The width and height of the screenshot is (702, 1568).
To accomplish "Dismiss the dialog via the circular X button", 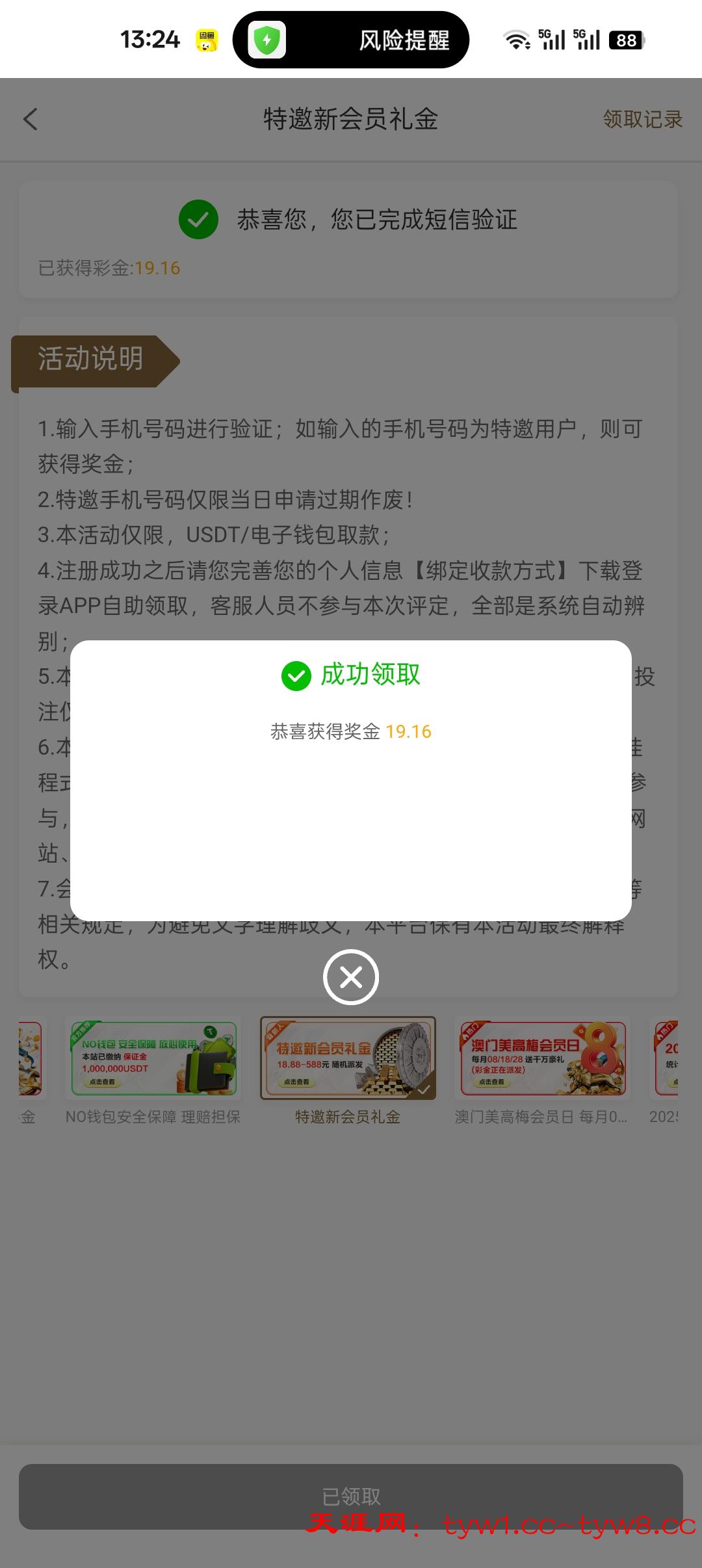I will [350, 976].
